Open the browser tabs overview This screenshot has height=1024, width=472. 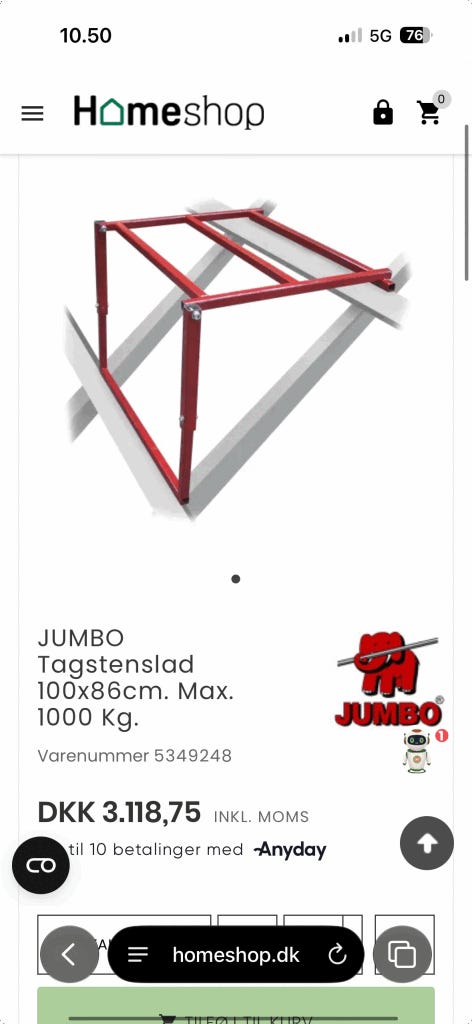[402, 955]
